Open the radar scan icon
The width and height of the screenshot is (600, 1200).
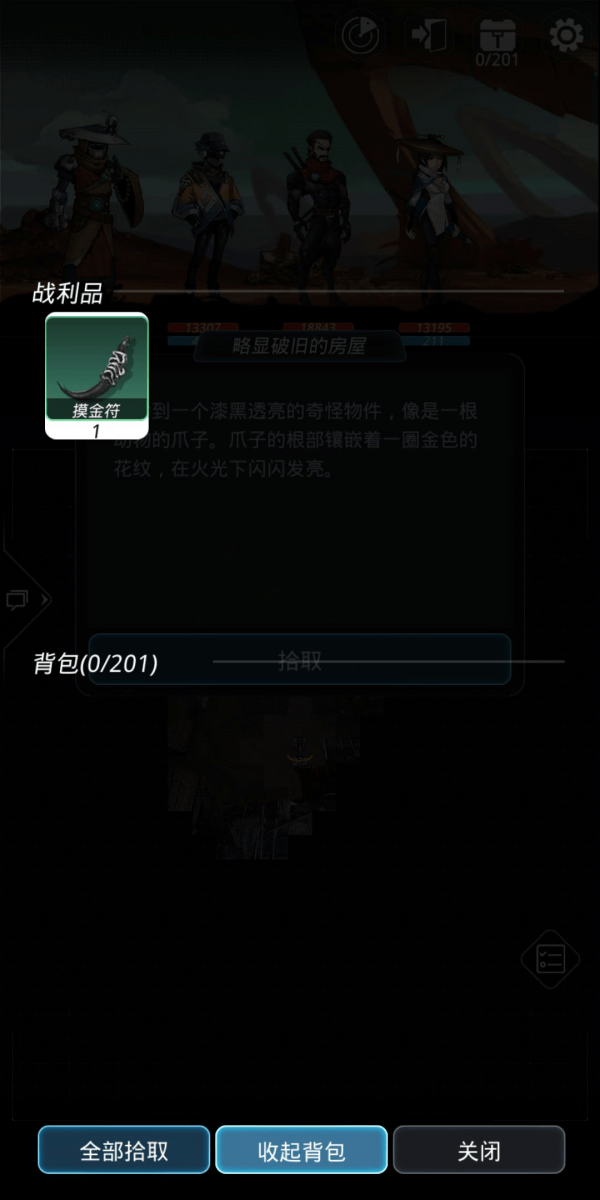coord(360,36)
